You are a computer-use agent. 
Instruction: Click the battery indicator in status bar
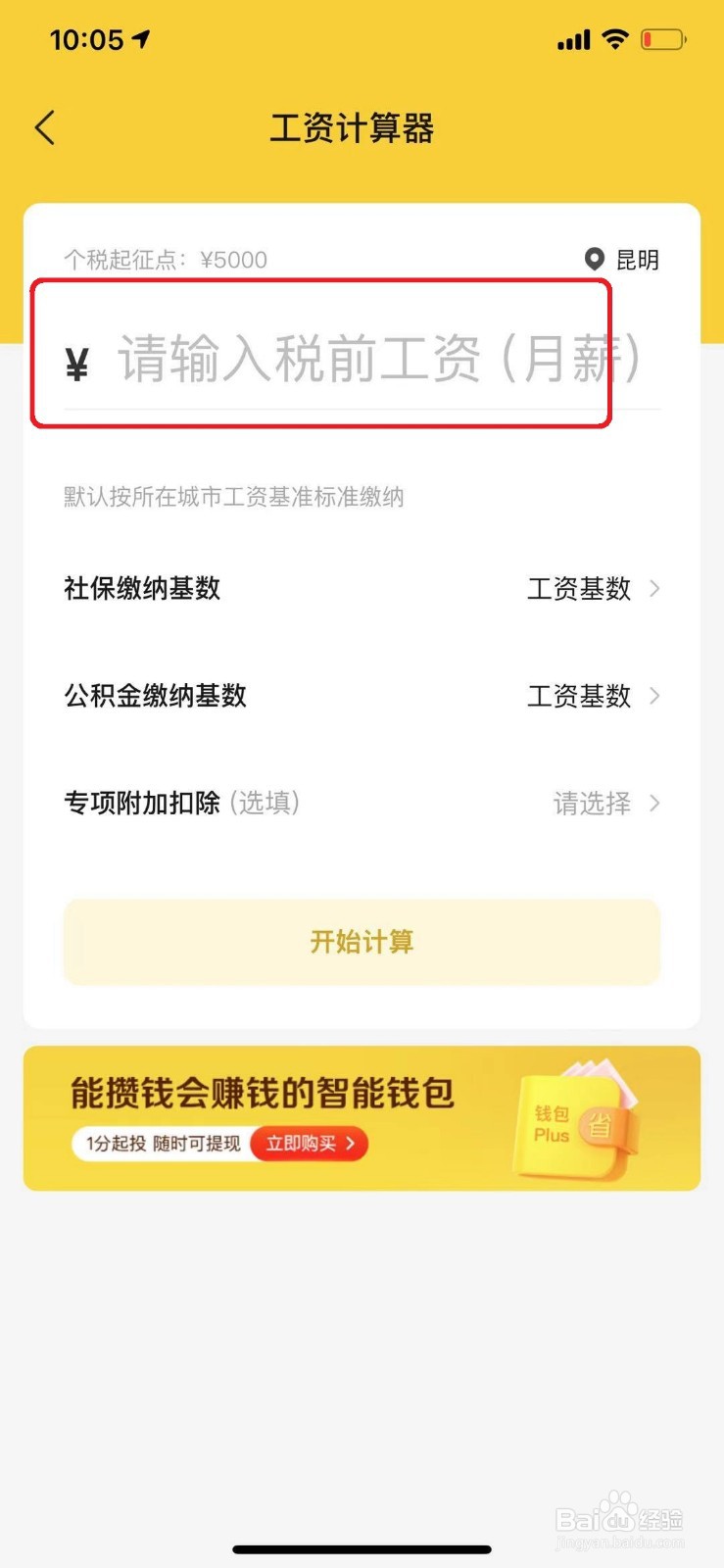[662, 39]
